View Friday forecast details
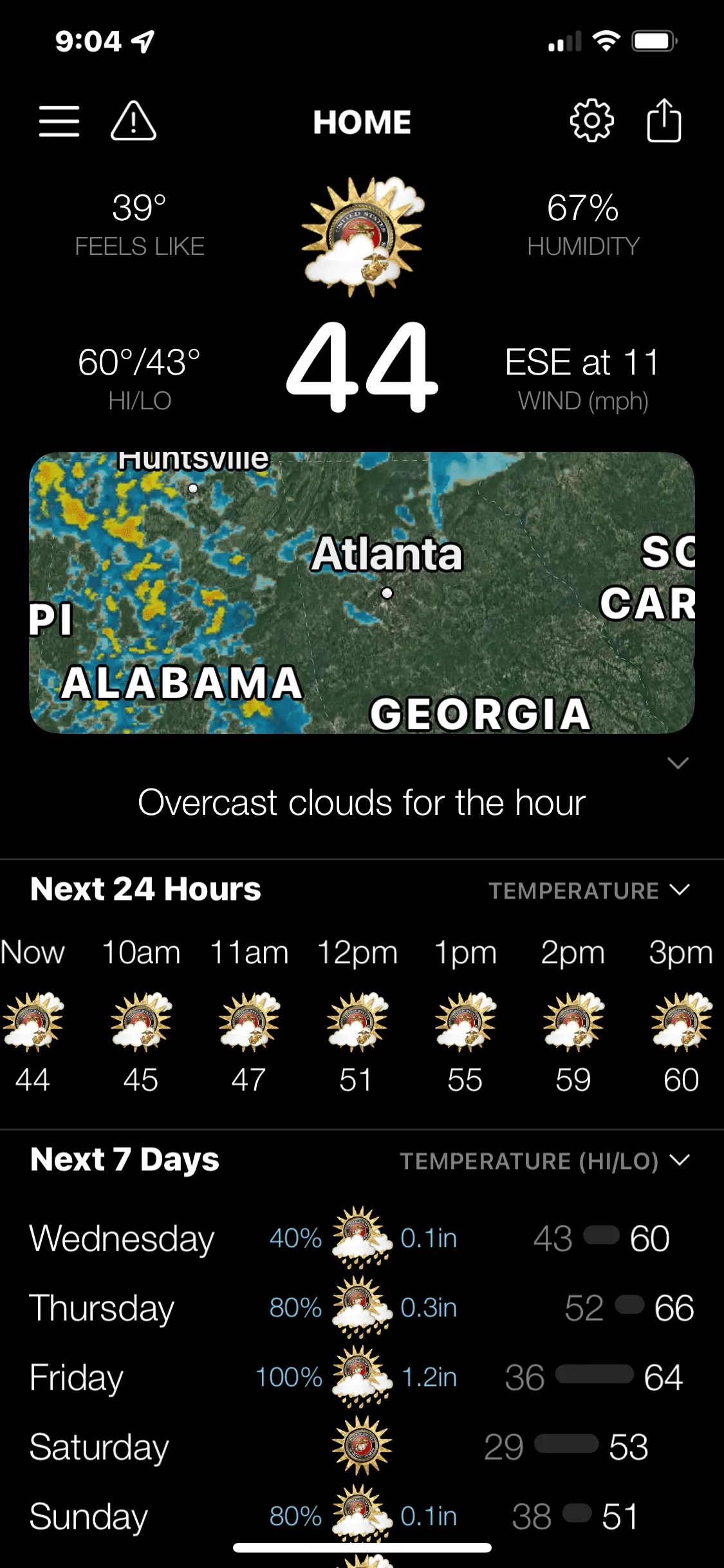Screen dimensions: 724x1568 (362, 1377)
